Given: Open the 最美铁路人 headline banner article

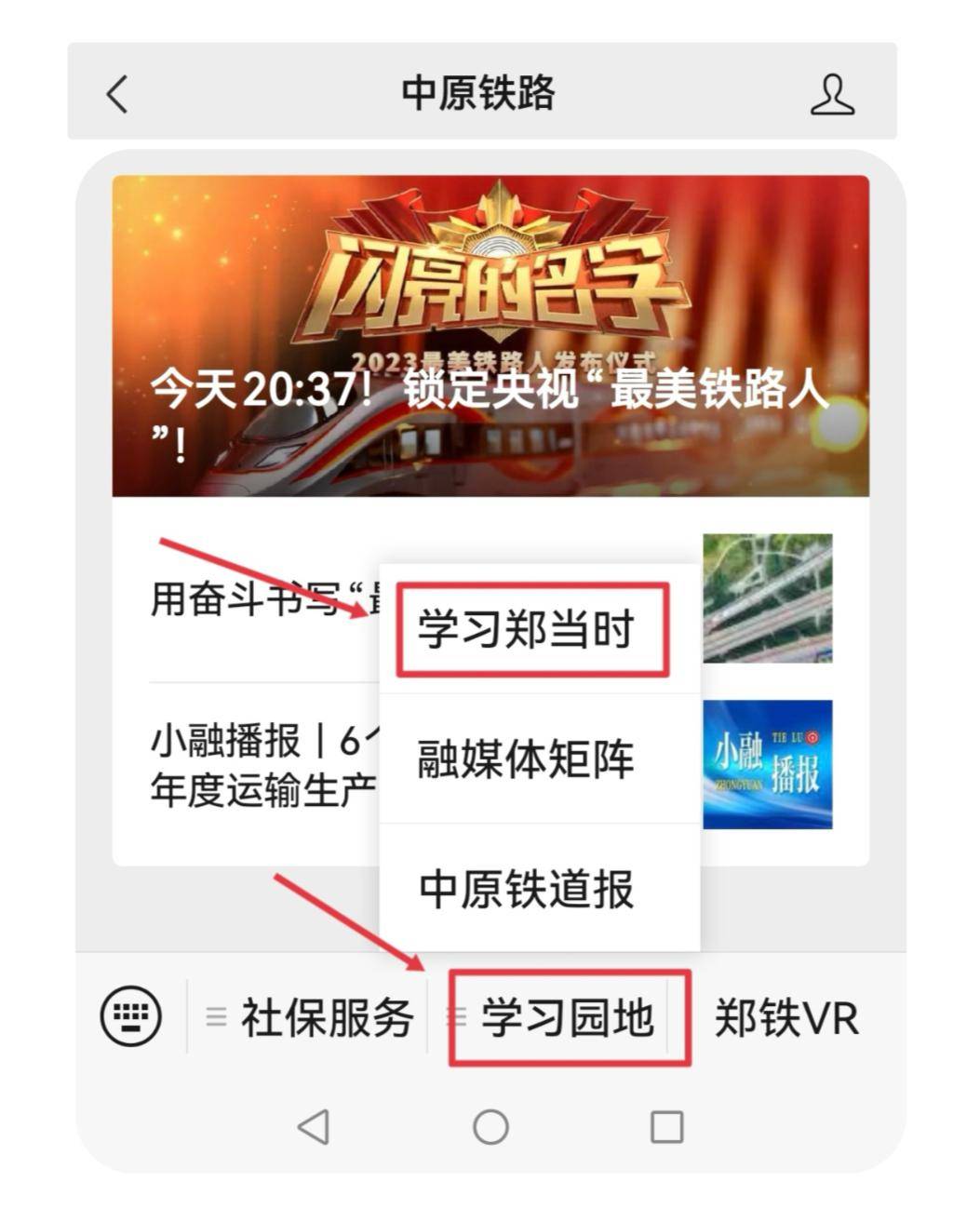Looking at the screenshot, I should click(x=490, y=335).
